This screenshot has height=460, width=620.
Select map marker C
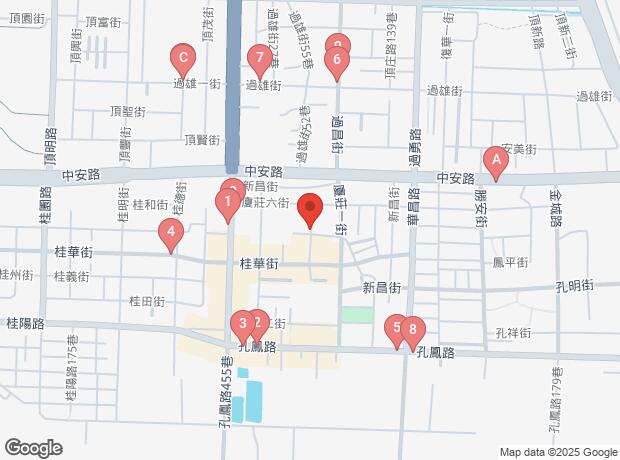pyautogui.click(x=183, y=59)
